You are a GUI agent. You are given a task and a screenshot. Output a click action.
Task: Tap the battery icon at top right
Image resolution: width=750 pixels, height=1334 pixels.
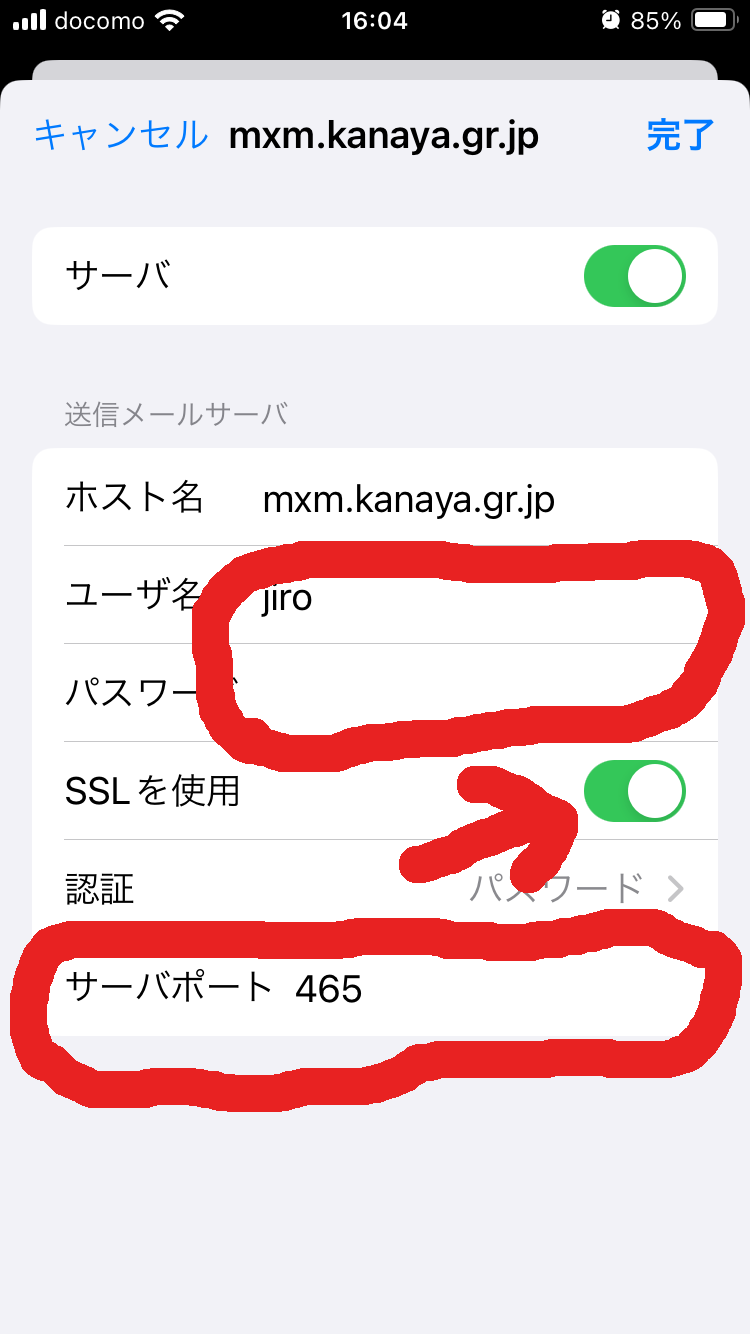point(716,19)
